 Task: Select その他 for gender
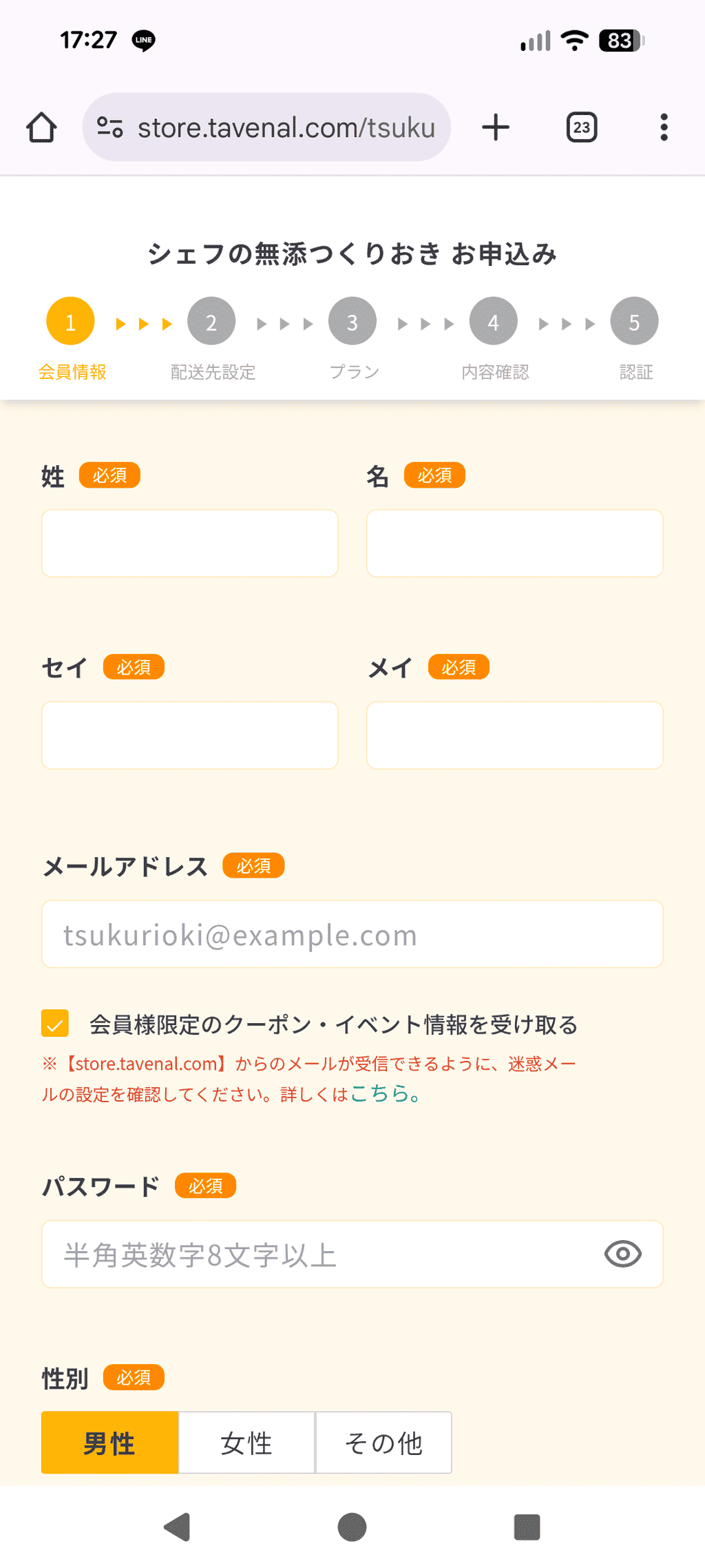383,1443
